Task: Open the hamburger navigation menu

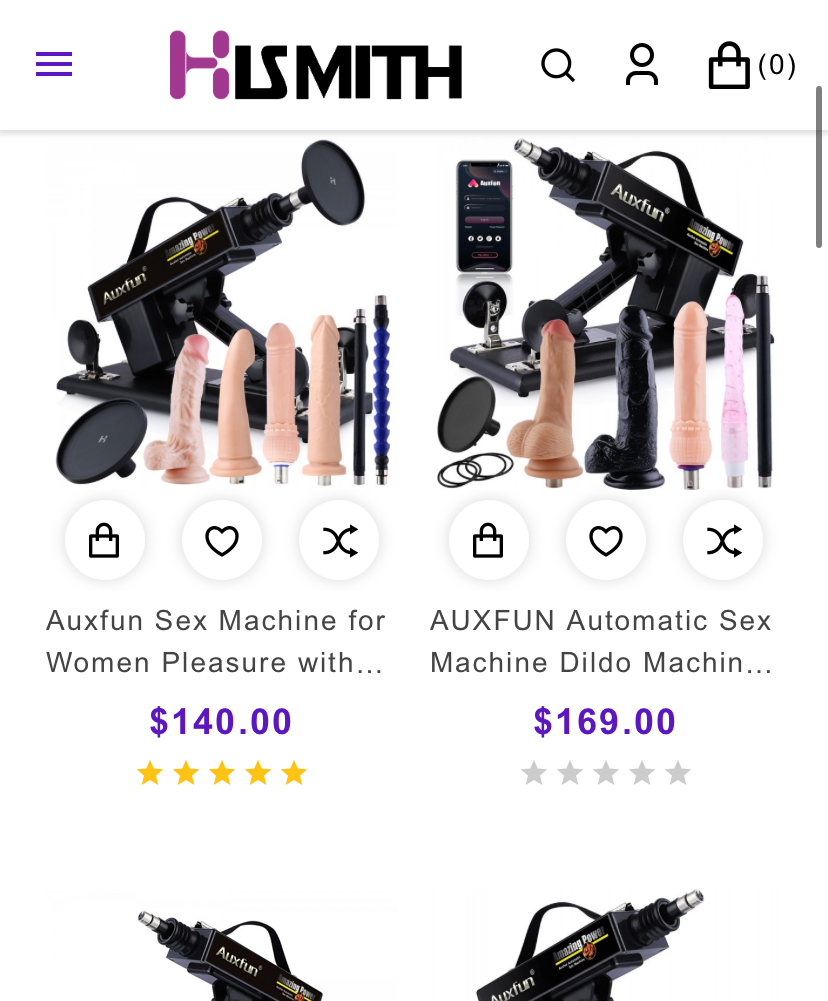Action: point(54,65)
